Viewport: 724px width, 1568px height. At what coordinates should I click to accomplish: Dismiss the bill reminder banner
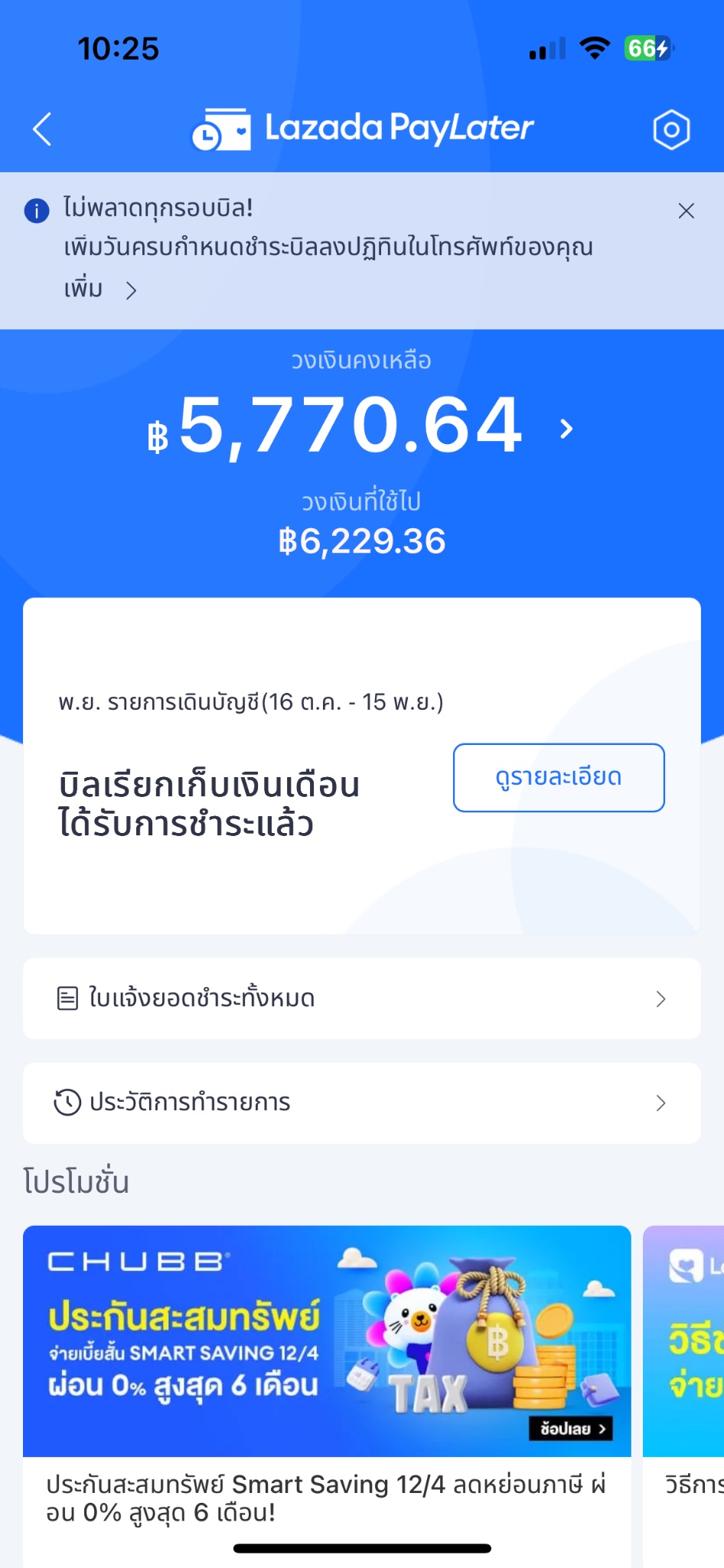coord(686,211)
